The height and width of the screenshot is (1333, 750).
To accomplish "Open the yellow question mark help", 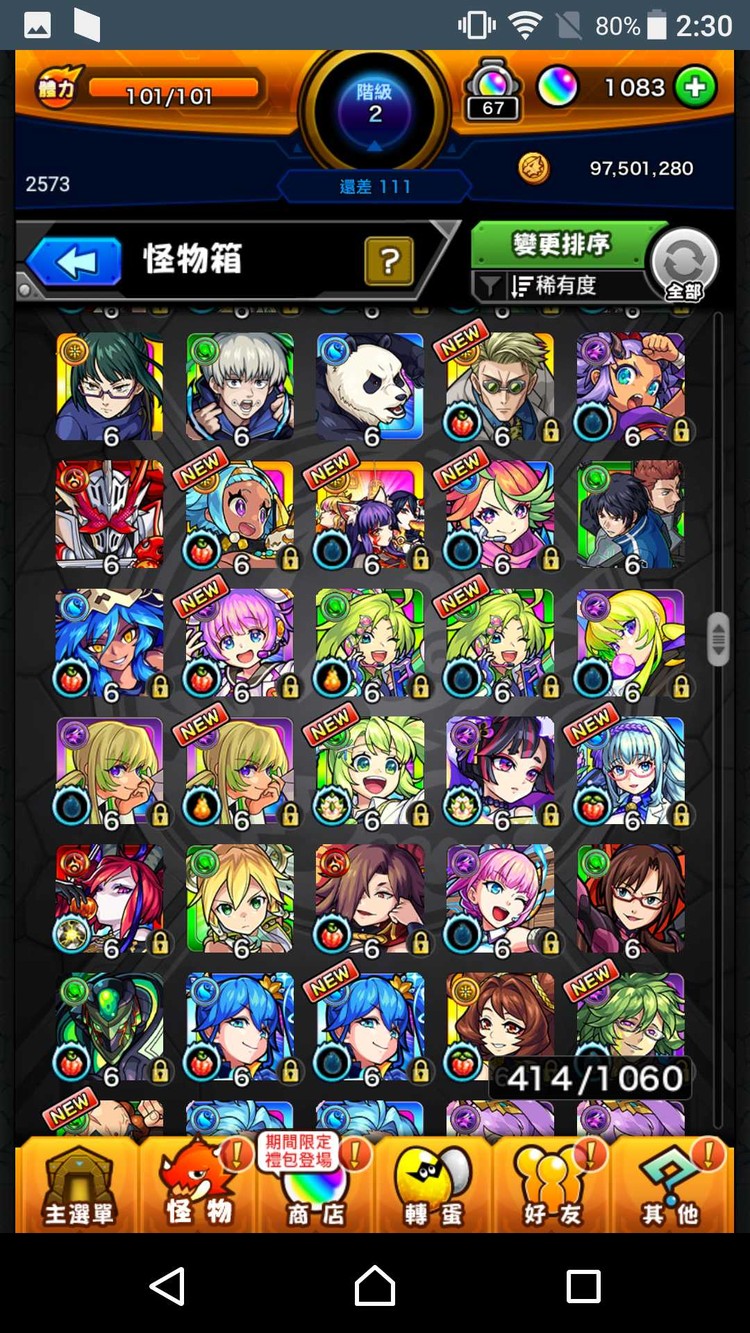I will [x=390, y=262].
